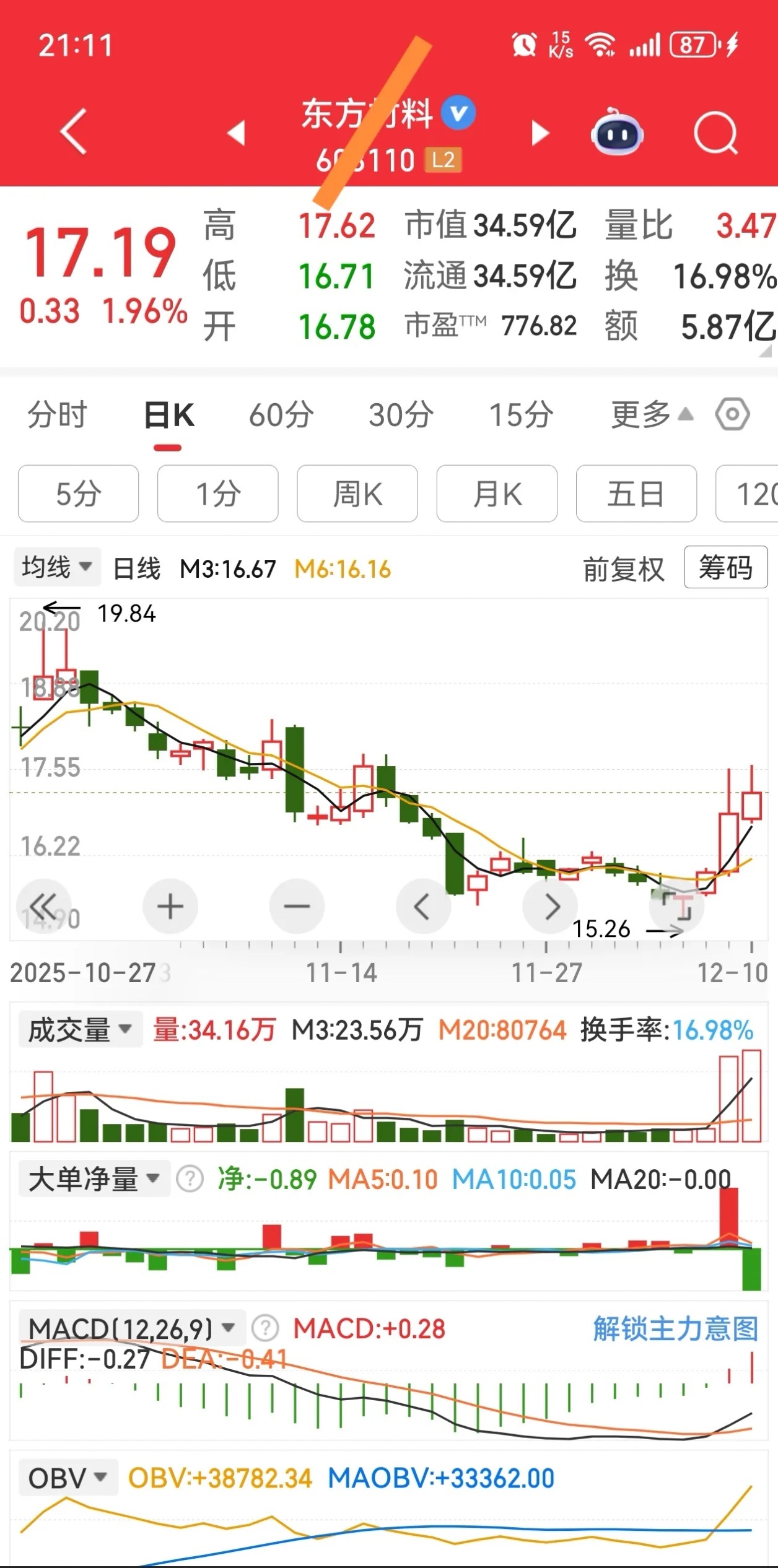Select the 15分 chart tab

[x=521, y=414]
